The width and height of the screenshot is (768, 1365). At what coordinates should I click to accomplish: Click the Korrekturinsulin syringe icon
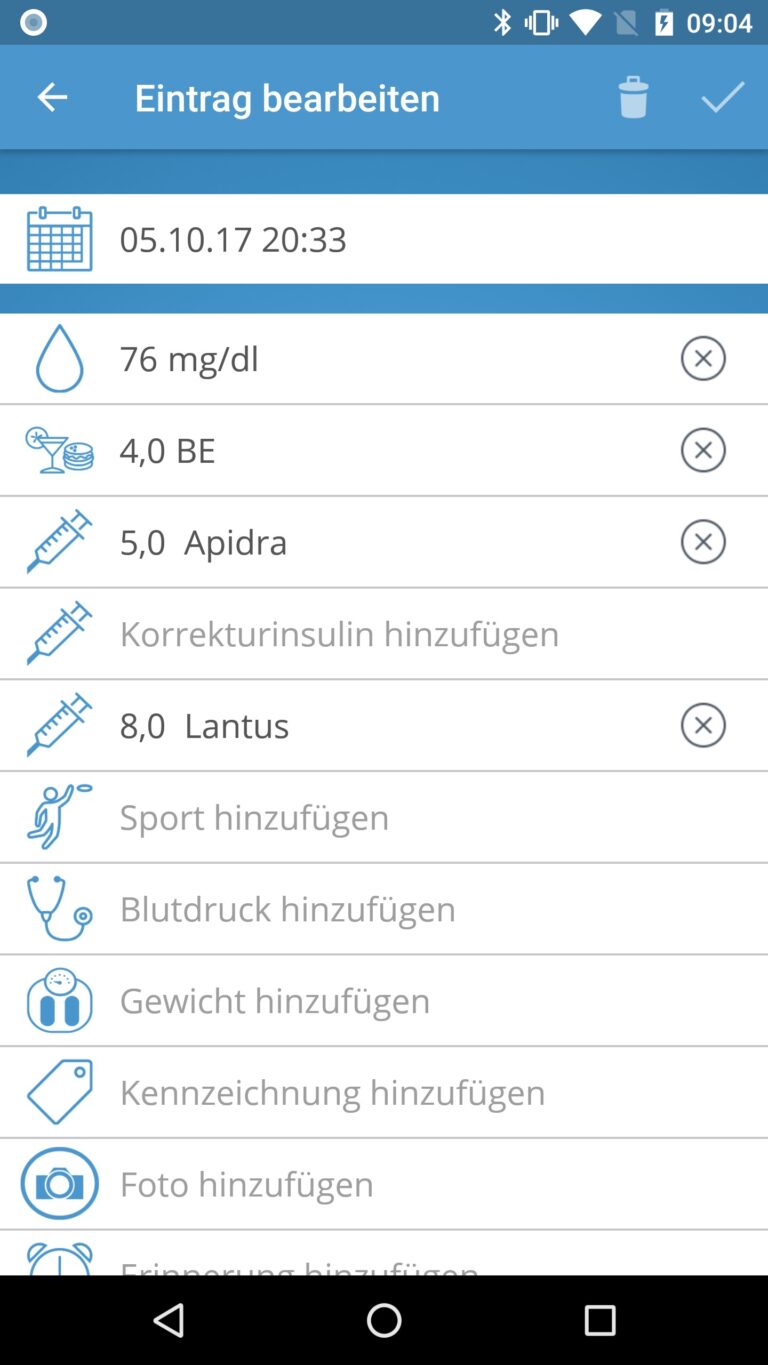click(x=58, y=633)
